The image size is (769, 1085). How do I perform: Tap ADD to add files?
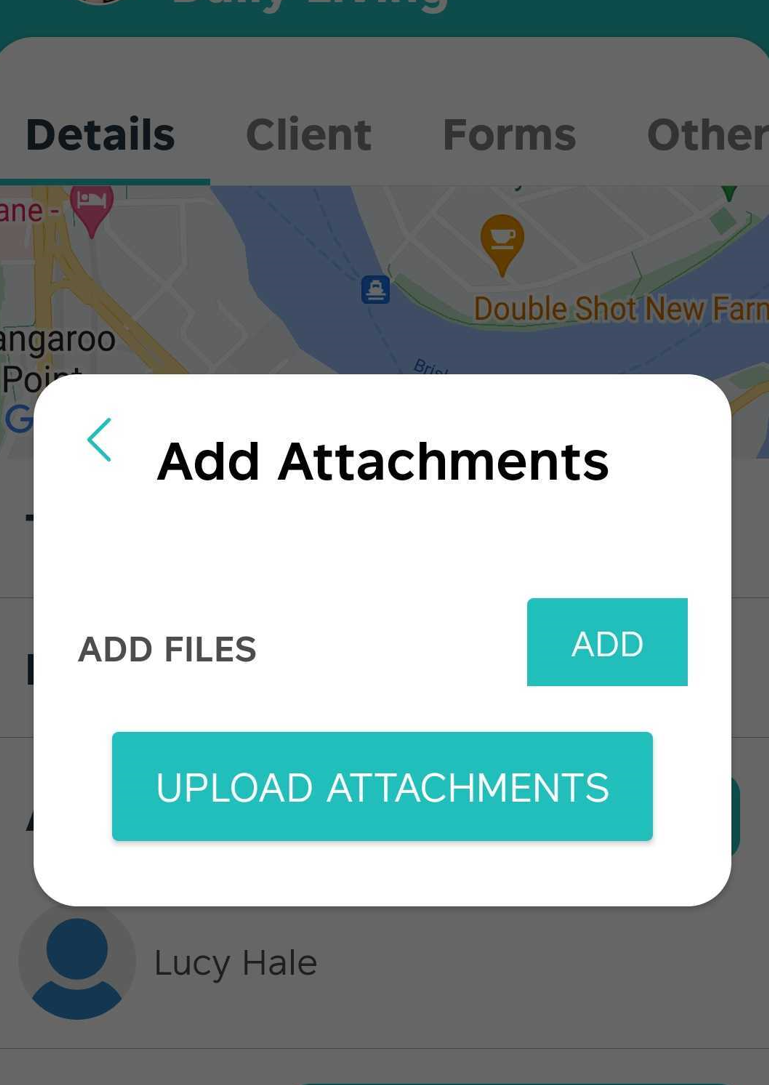coord(607,643)
